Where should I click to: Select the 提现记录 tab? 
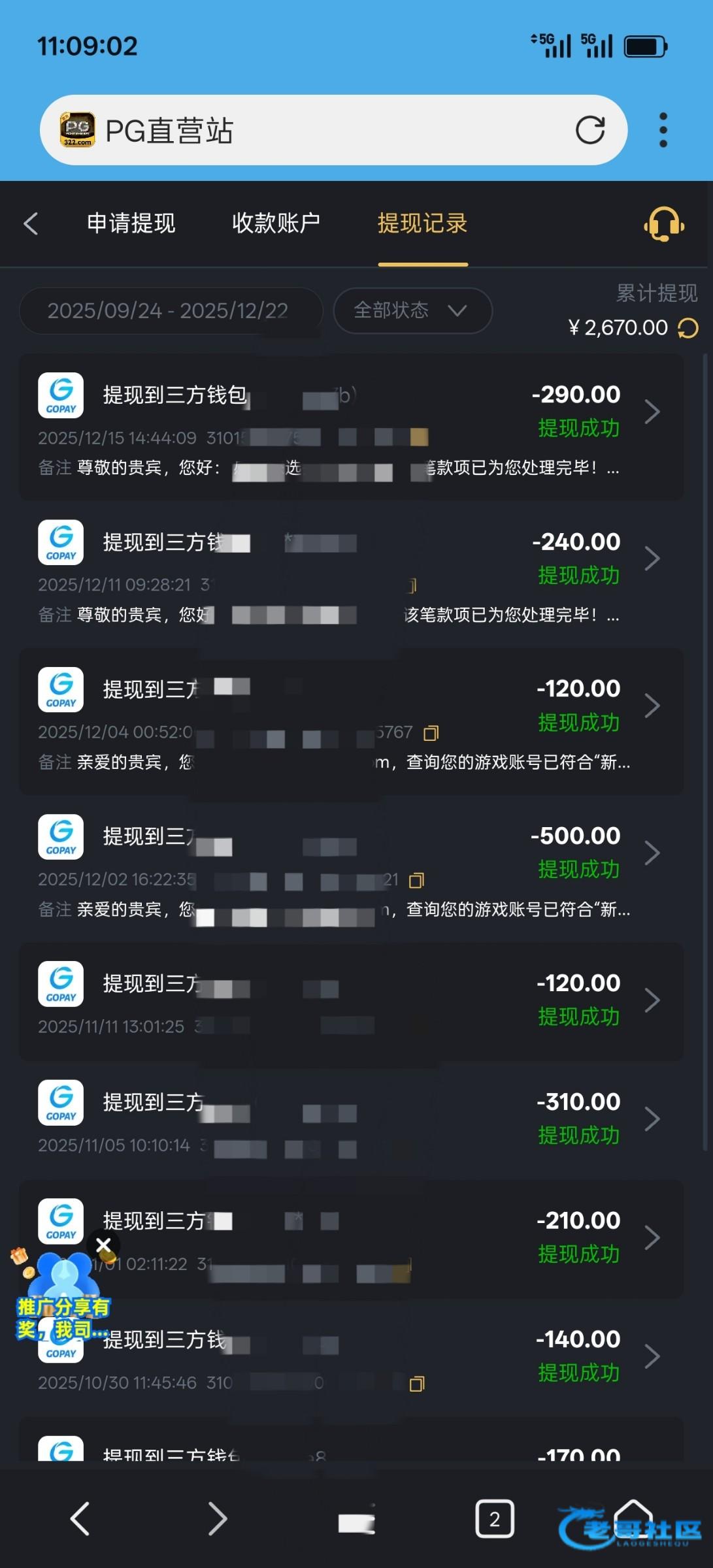pyautogui.click(x=422, y=223)
